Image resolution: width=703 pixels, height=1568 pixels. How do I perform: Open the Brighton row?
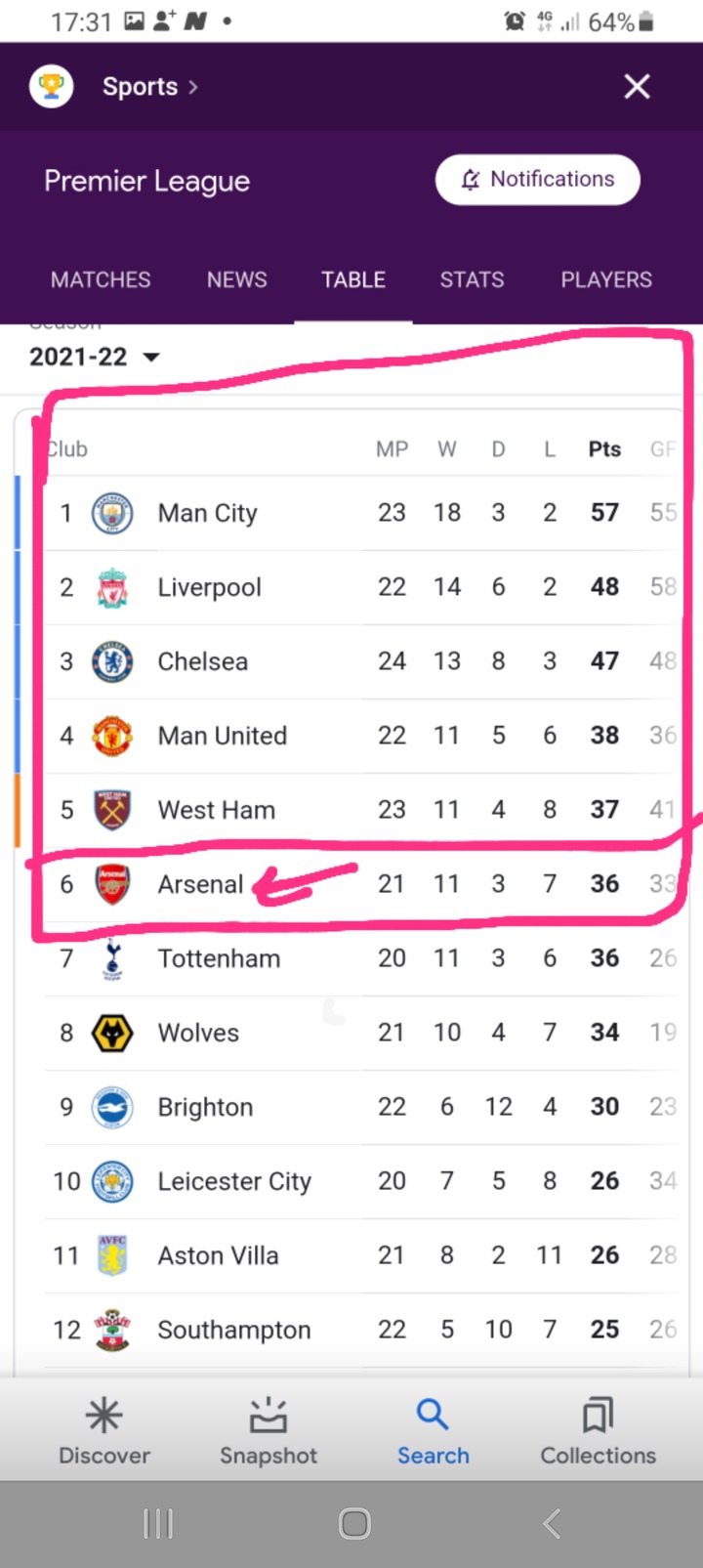click(x=361, y=1107)
